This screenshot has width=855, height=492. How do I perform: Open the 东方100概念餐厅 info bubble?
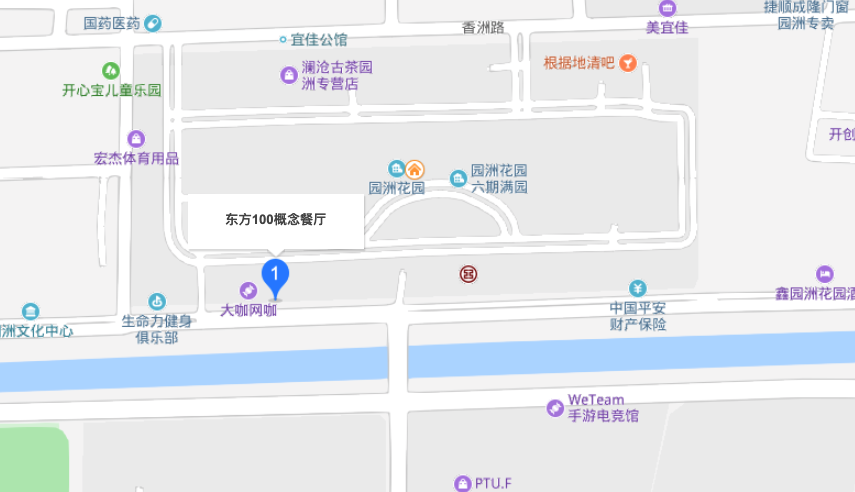point(275,221)
